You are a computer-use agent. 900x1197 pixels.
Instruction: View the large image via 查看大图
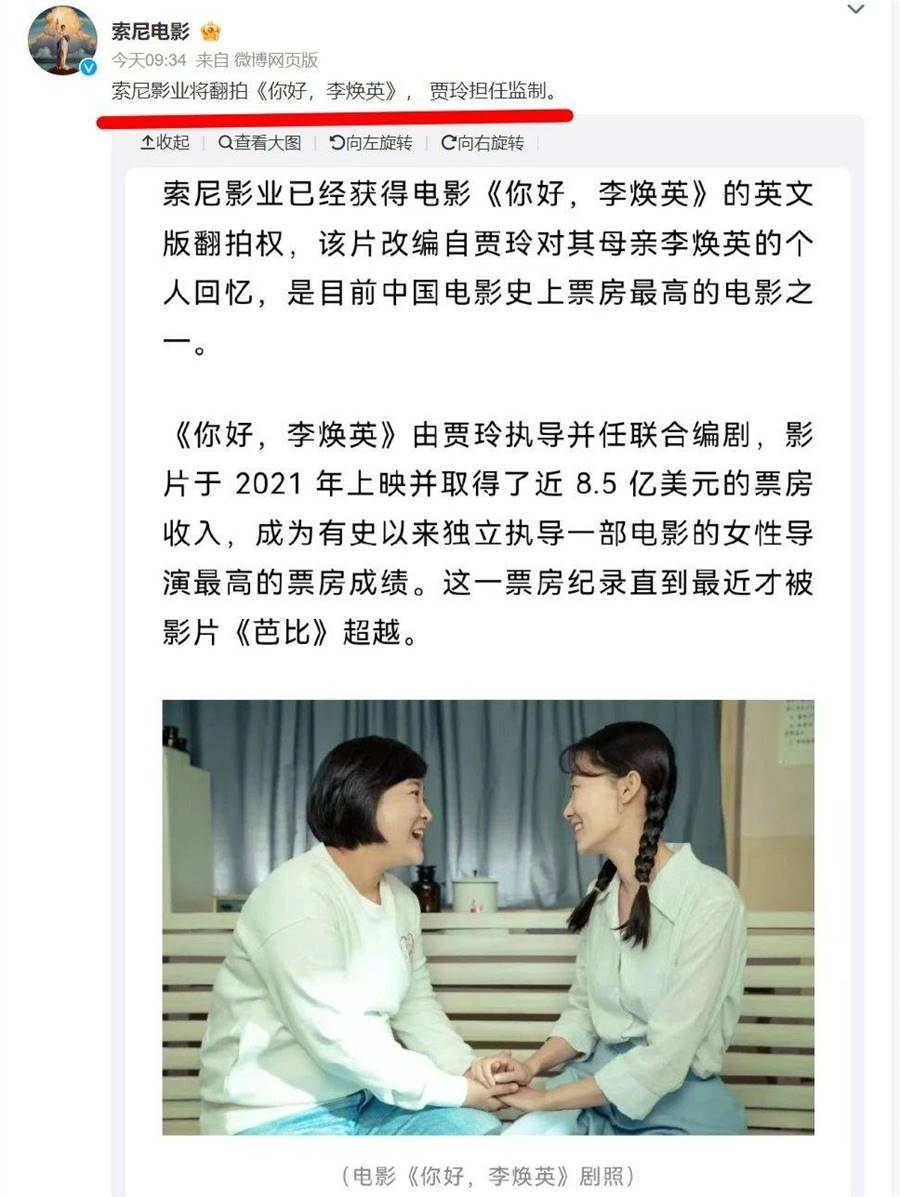pyautogui.click(x=259, y=142)
